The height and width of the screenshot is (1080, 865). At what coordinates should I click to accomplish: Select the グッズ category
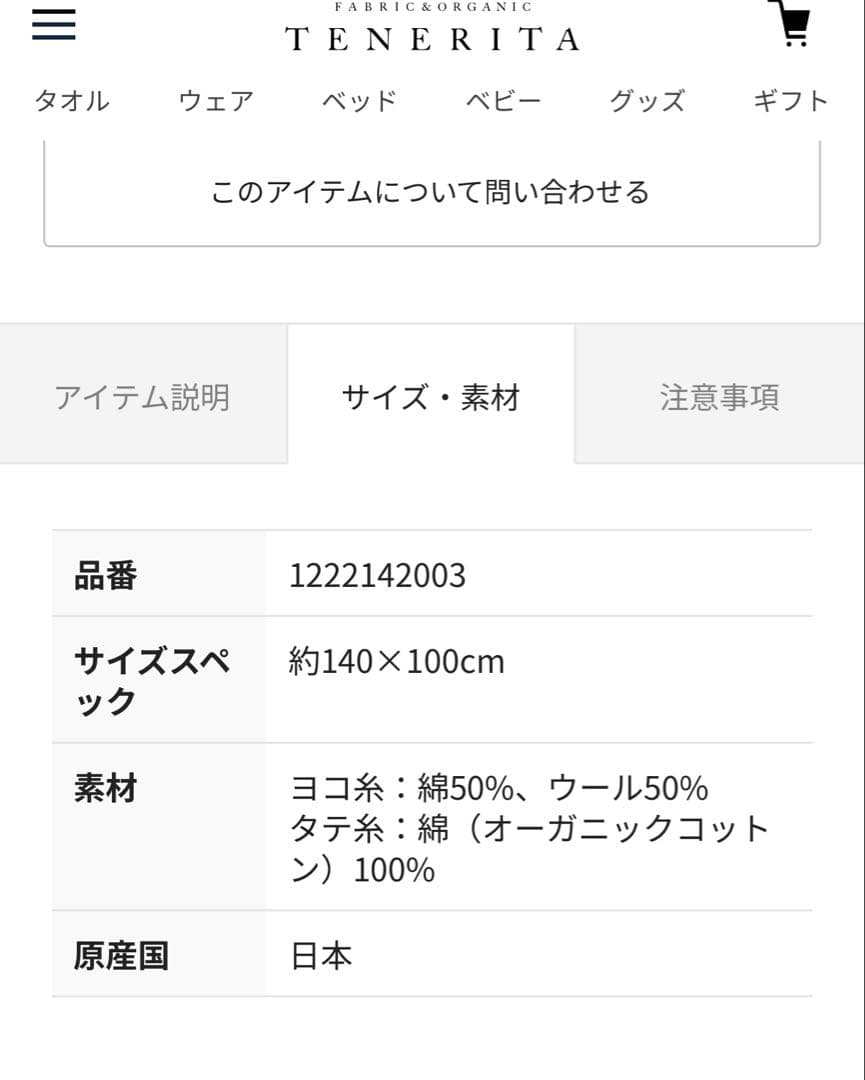[x=646, y=100]
